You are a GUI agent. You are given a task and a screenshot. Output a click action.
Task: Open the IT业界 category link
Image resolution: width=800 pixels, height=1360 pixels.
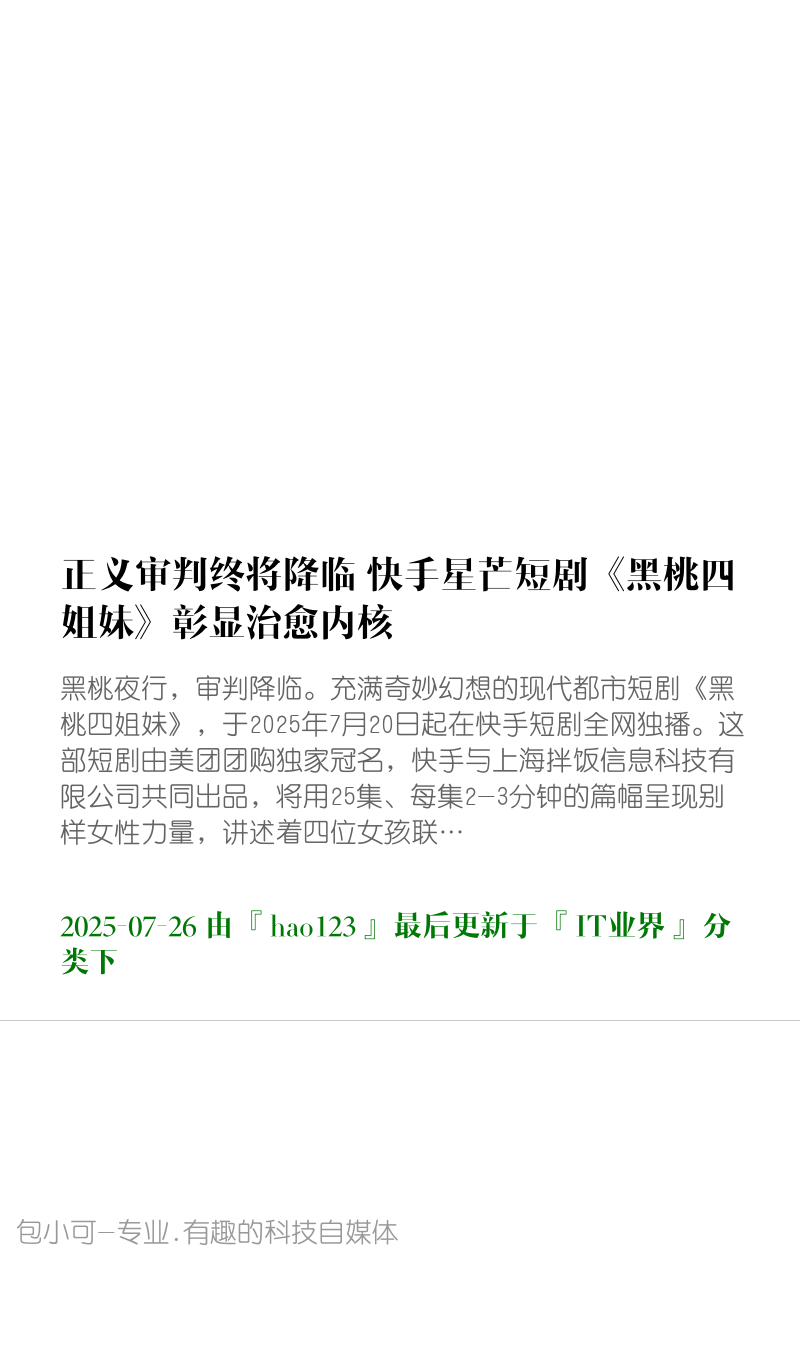pyautogui.click(x=620, y=927)
